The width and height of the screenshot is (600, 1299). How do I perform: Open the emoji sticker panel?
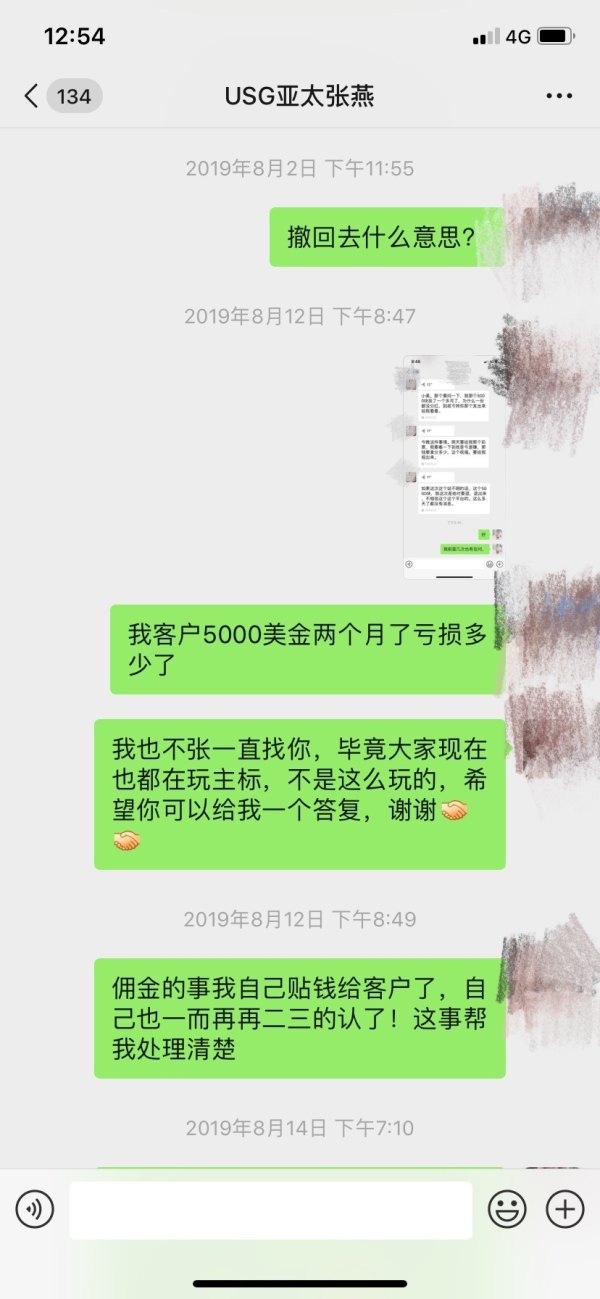[x=507, y=1210]
